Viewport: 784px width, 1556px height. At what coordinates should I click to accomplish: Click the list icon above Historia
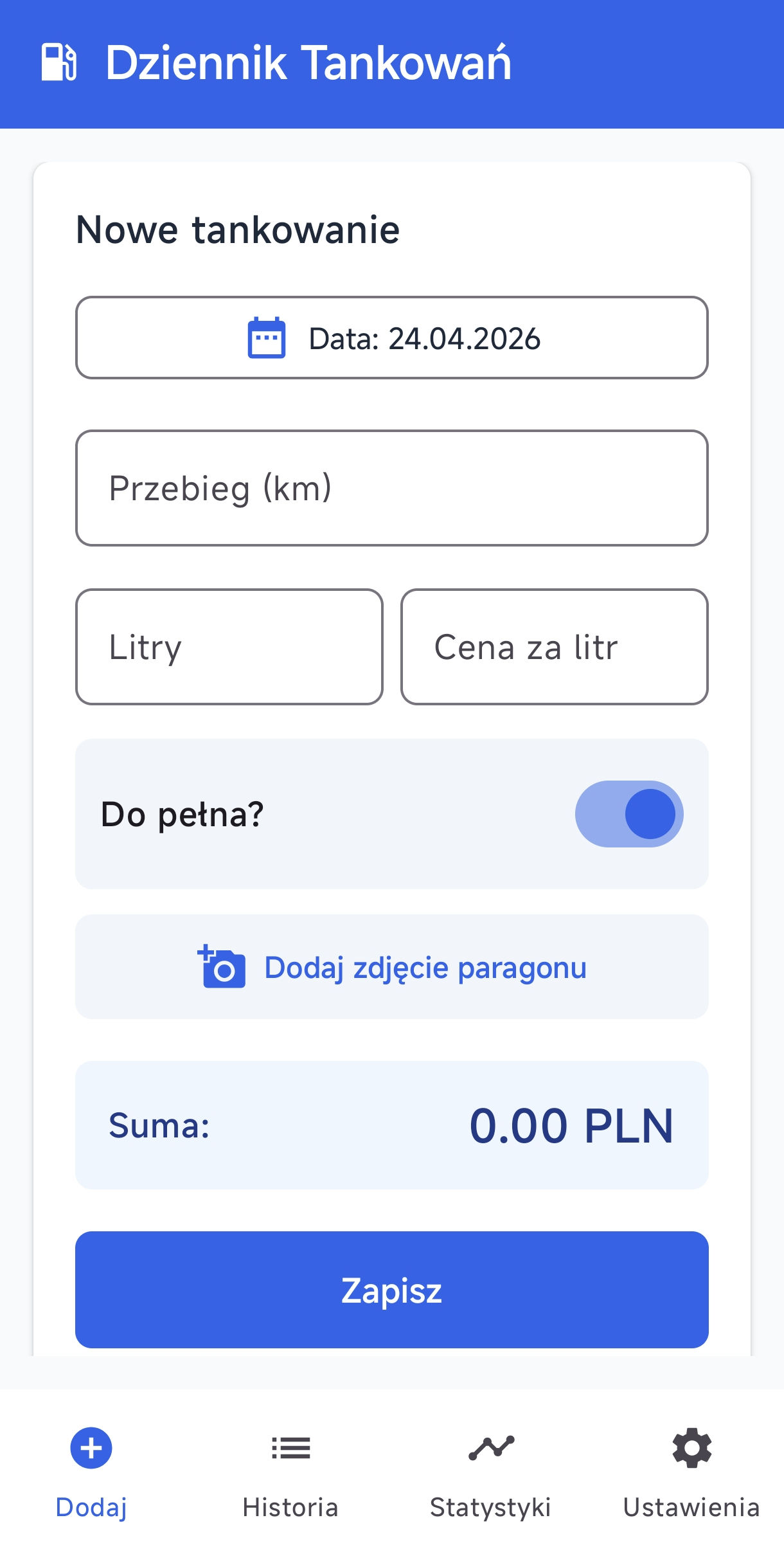pos(290,1448)
